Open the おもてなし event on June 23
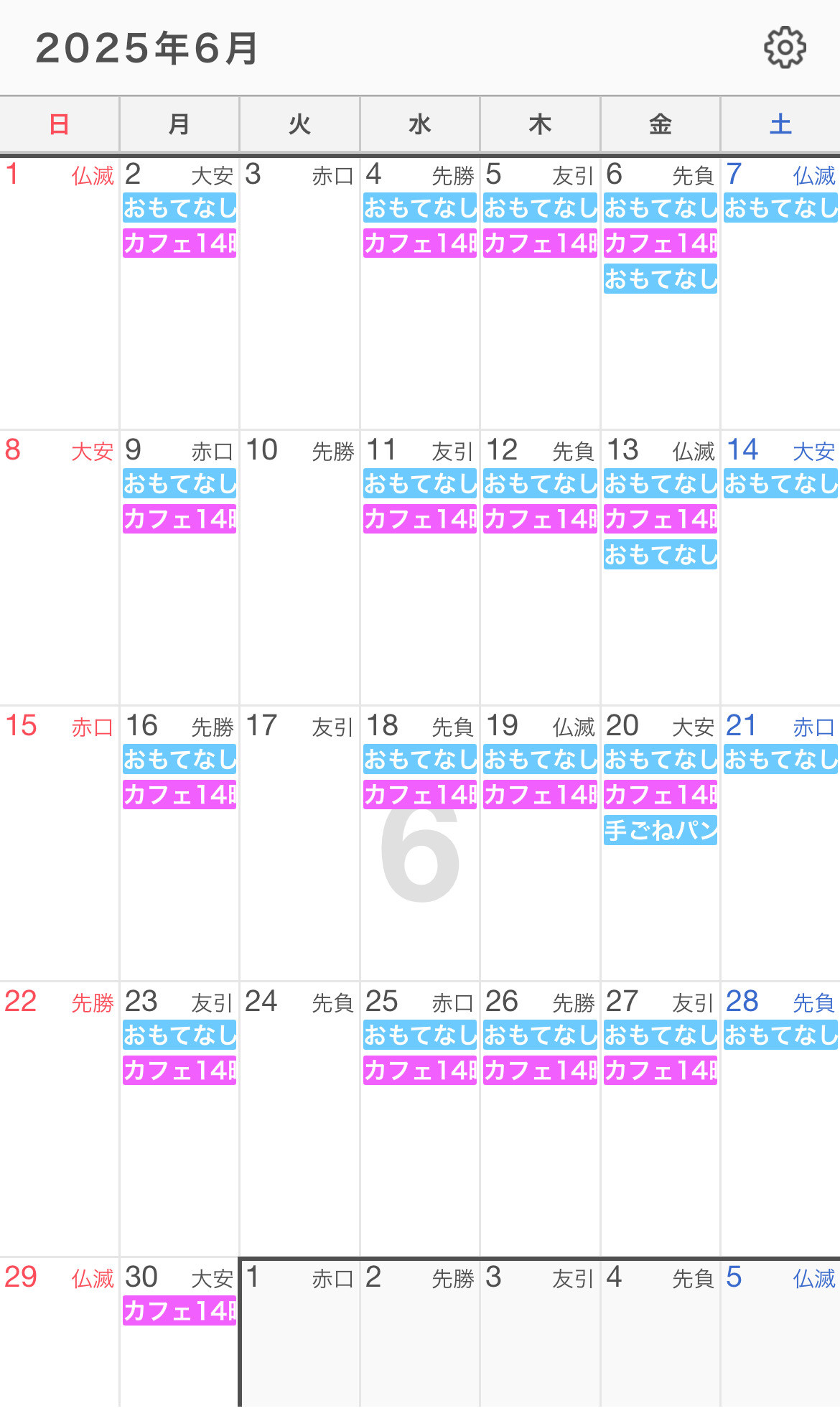The width and height of the screenshot is (840, 1416). [179, 1035]
